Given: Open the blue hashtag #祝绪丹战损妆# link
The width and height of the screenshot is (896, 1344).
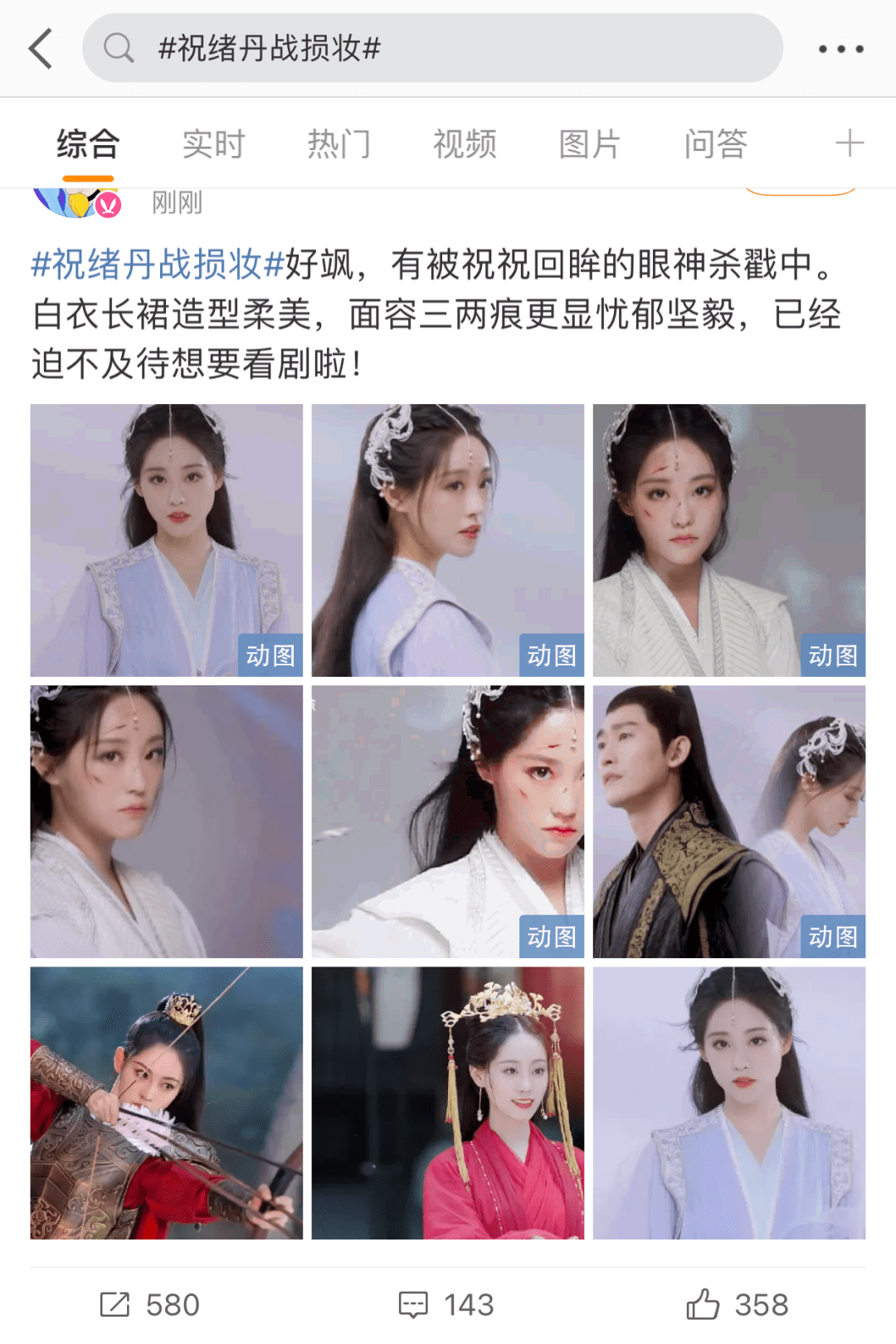Looking at the screenshot, I should [x=158, y=265].
